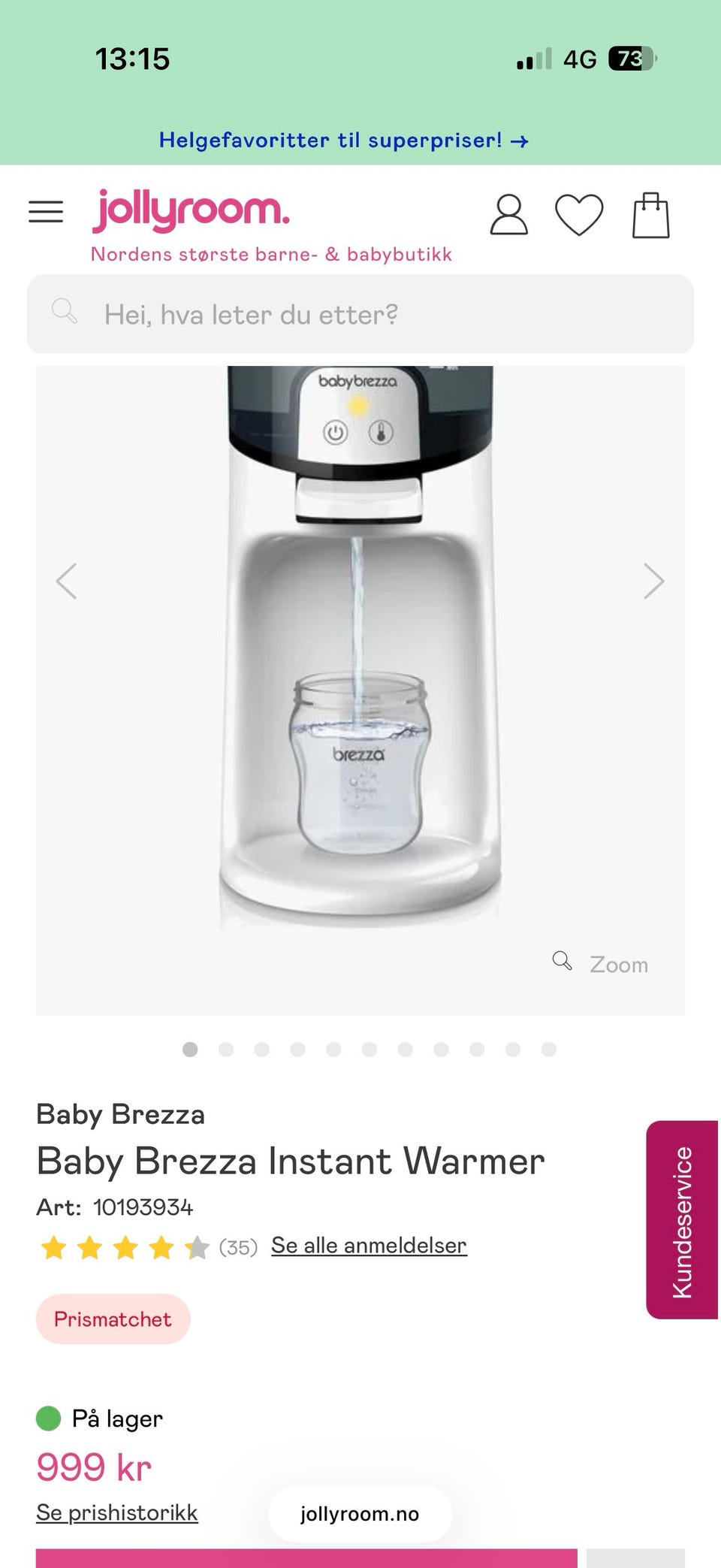721x1568 pixels.
Task: Open the hamburger menu
Action: (46, 213)
